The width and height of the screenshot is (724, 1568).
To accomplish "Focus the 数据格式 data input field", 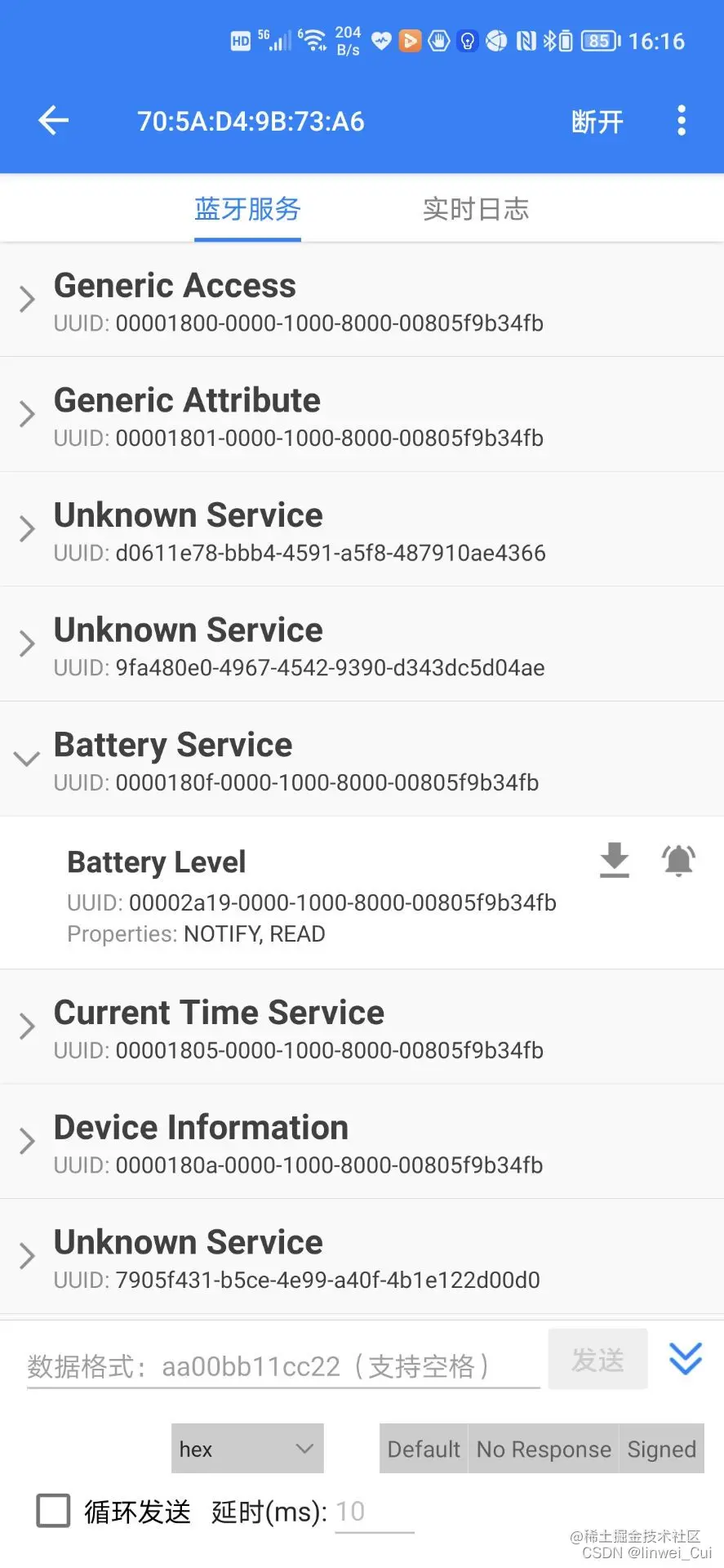I will click(x=282, y=1366).
